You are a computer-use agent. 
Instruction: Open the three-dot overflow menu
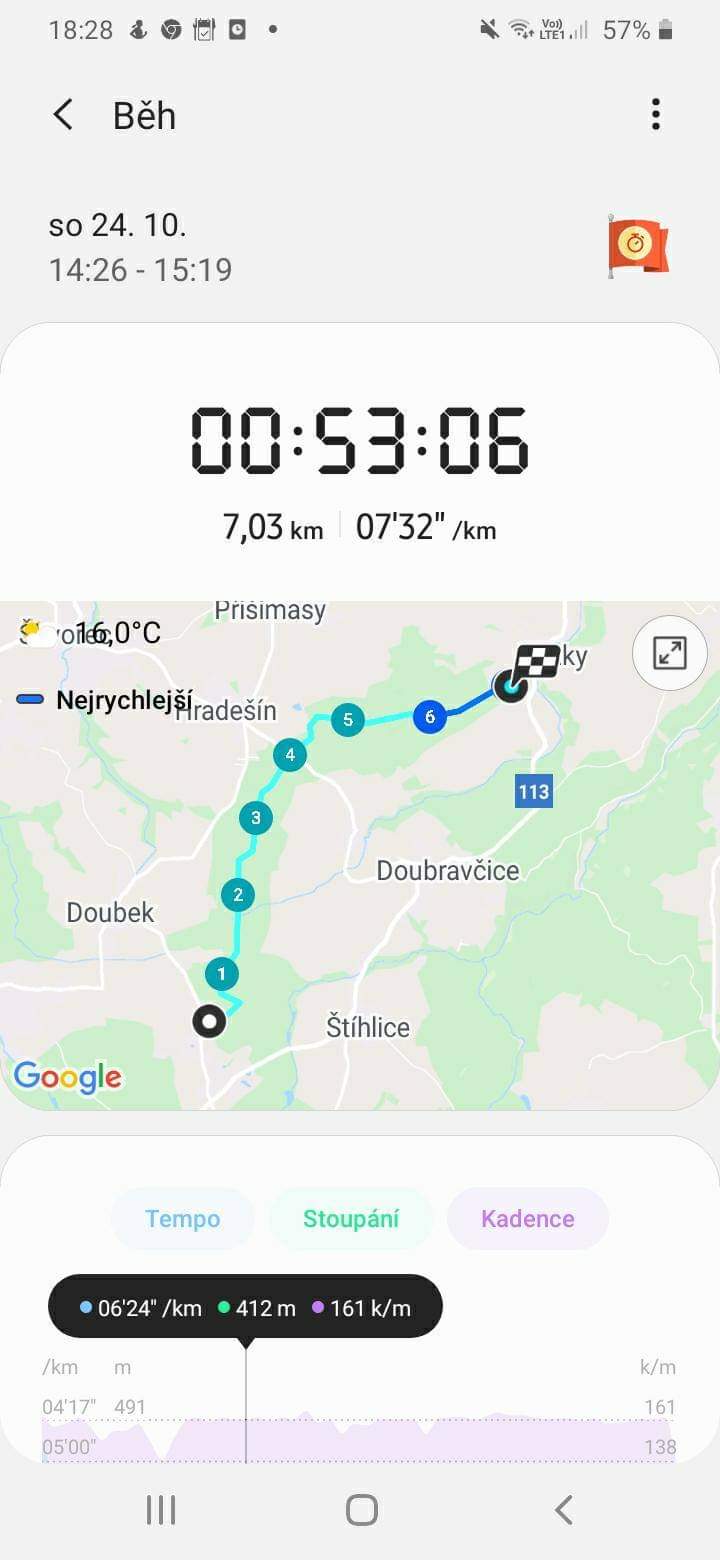655,115
